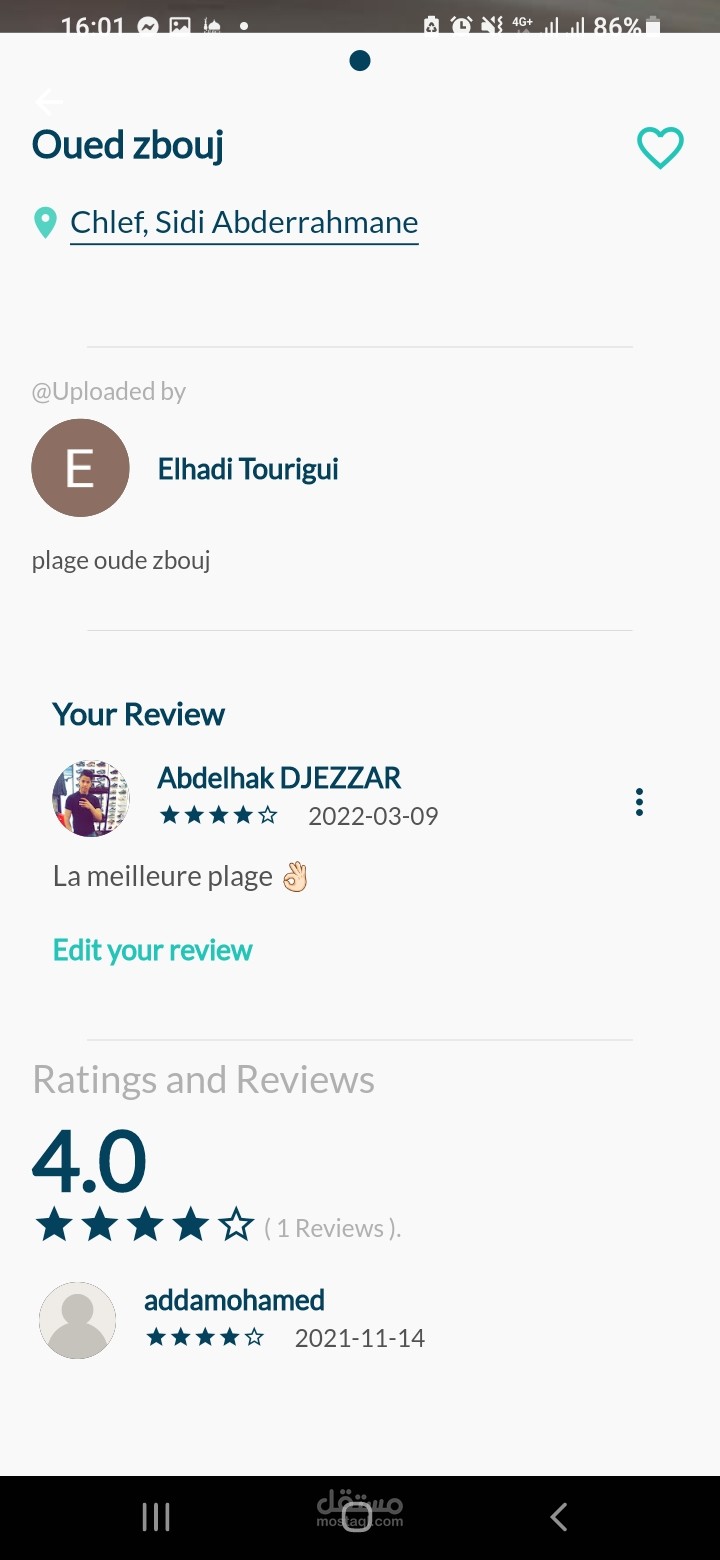Open recent apps from the navigation bar
This screenshot has height=1560, width=720.
point(156,1517)
